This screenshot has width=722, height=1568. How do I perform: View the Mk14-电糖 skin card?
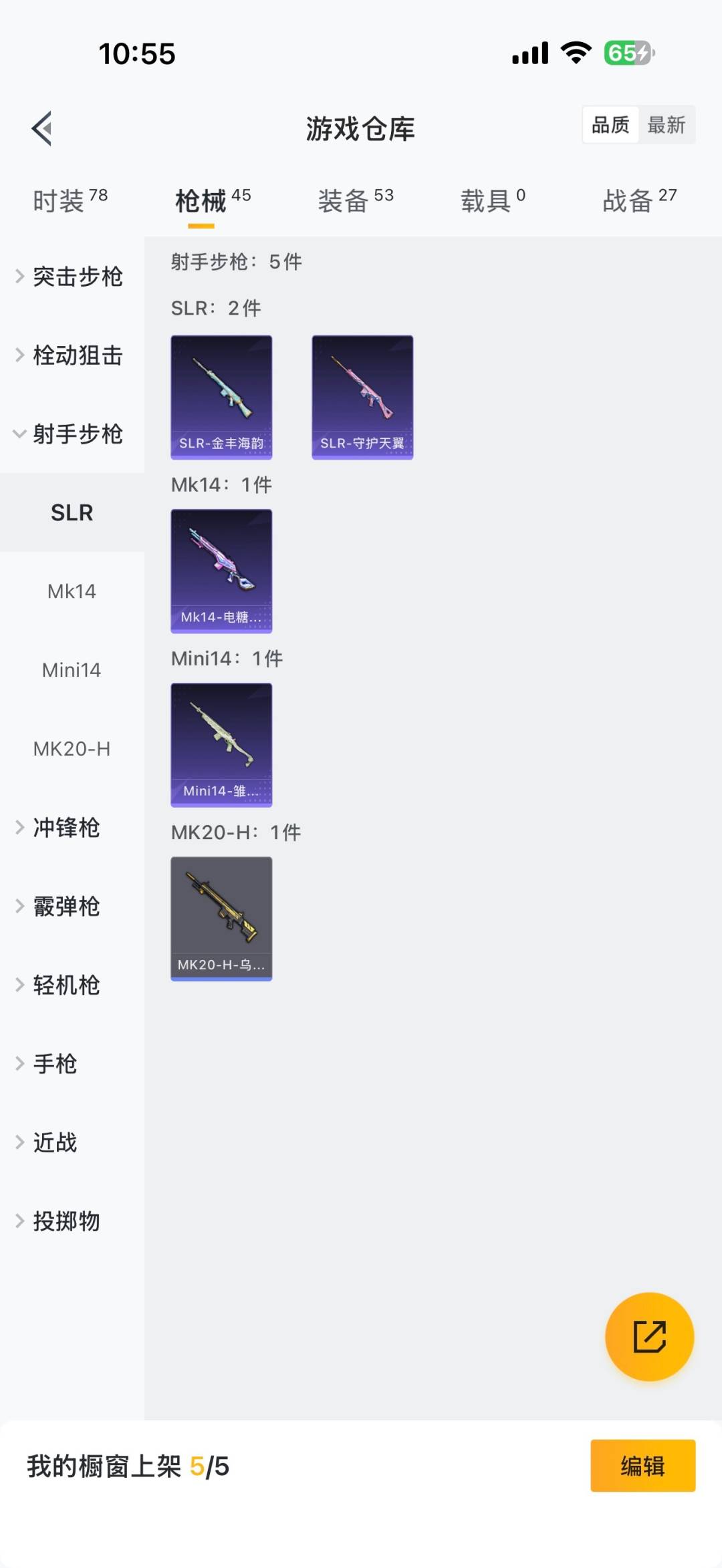221,571
